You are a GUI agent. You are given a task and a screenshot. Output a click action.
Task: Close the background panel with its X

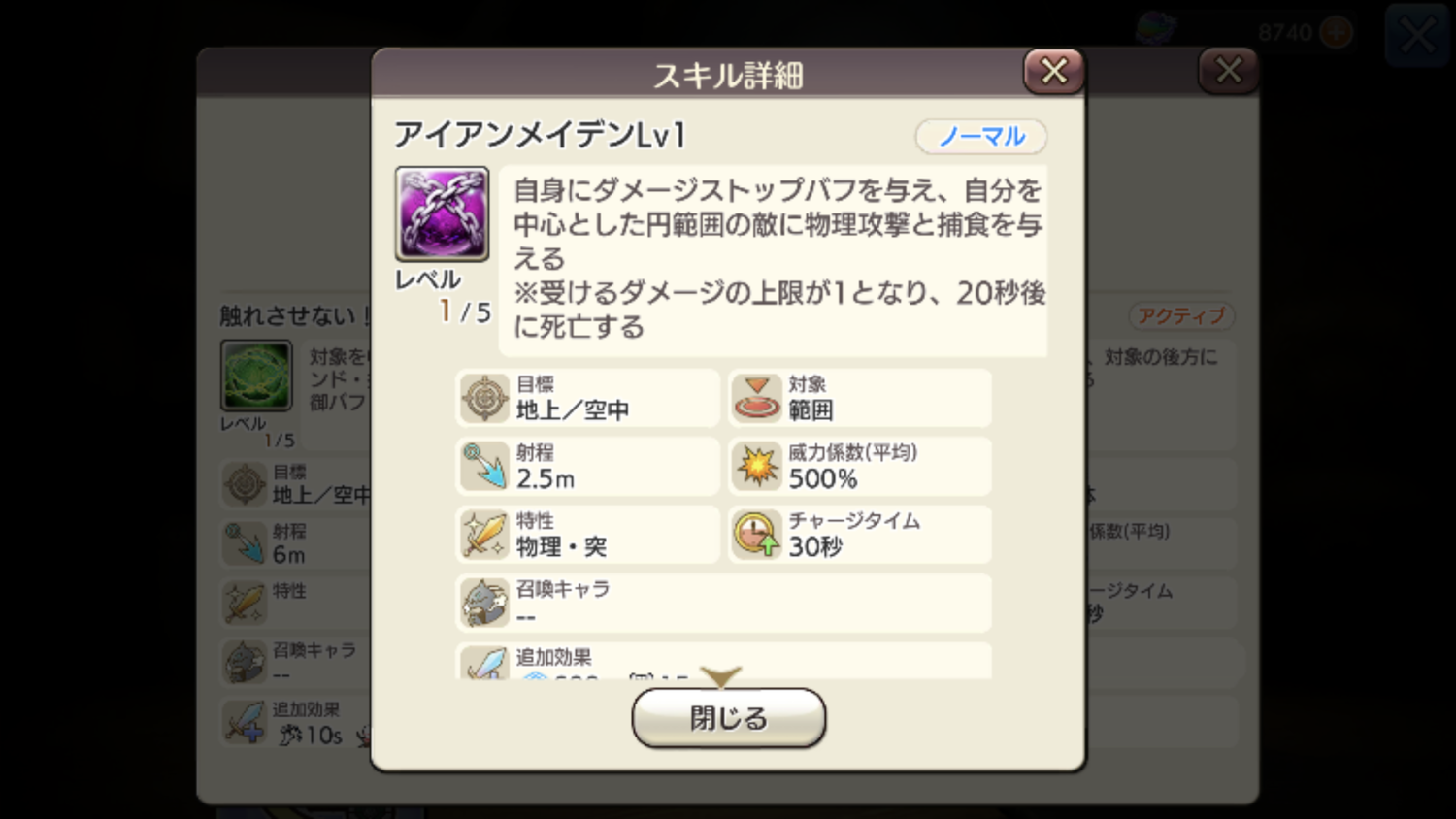1228,71
